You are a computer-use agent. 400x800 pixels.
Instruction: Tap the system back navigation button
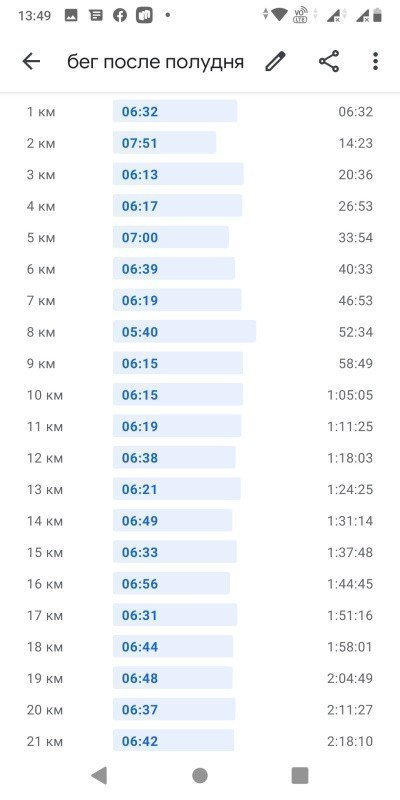click(x=99, y=776)
